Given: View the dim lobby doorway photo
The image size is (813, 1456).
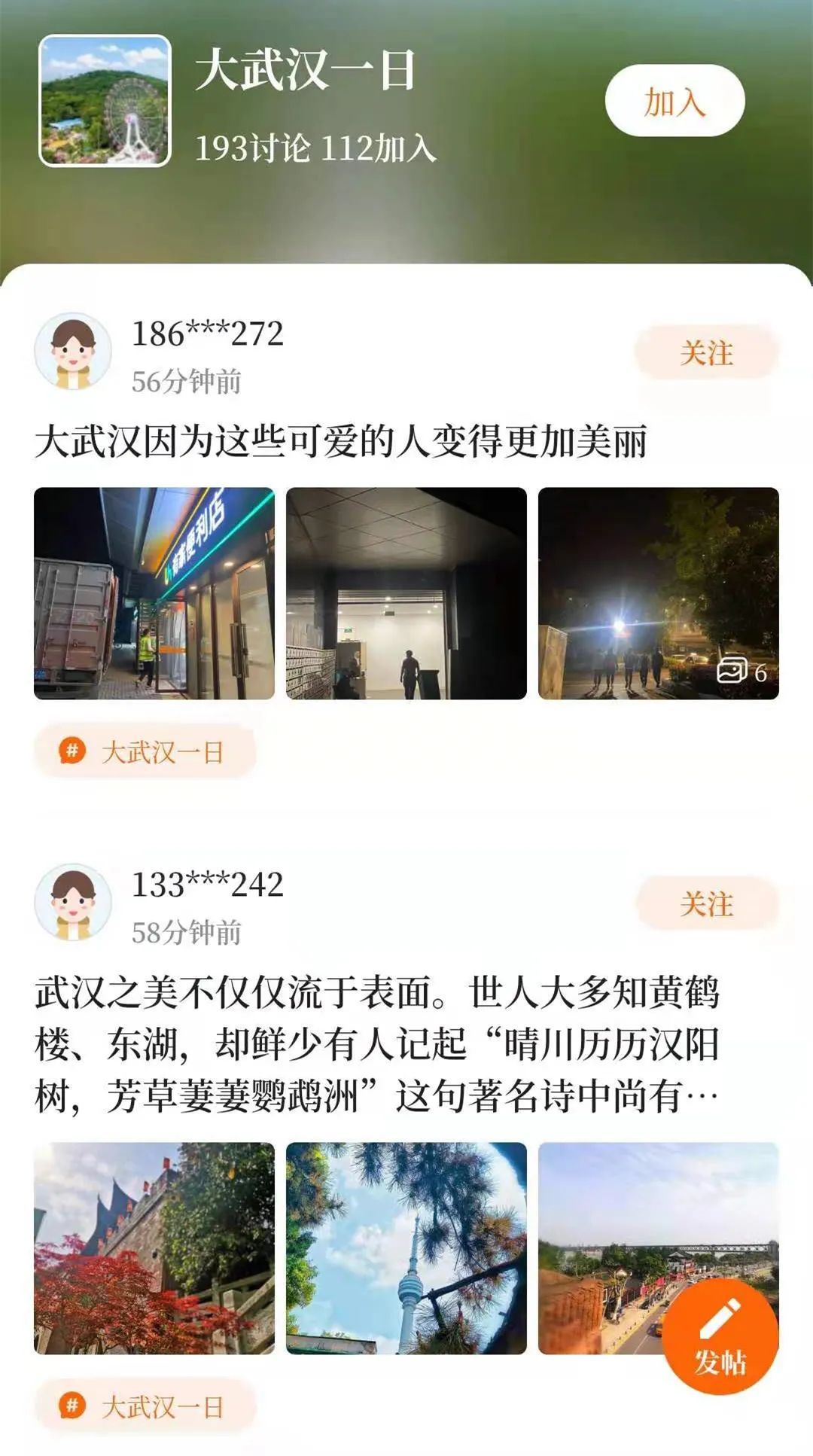Looking at the screenshot, I should pos(406,593).
